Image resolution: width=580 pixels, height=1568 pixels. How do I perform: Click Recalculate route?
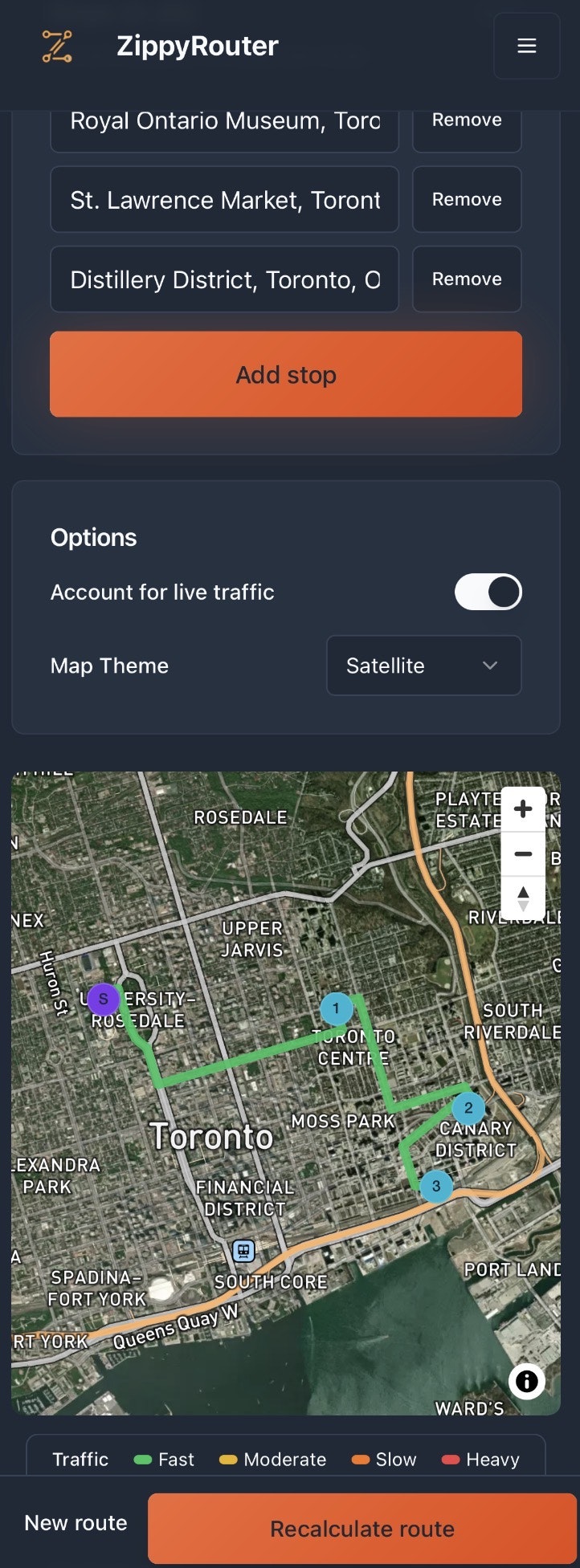click(361, 1528)
